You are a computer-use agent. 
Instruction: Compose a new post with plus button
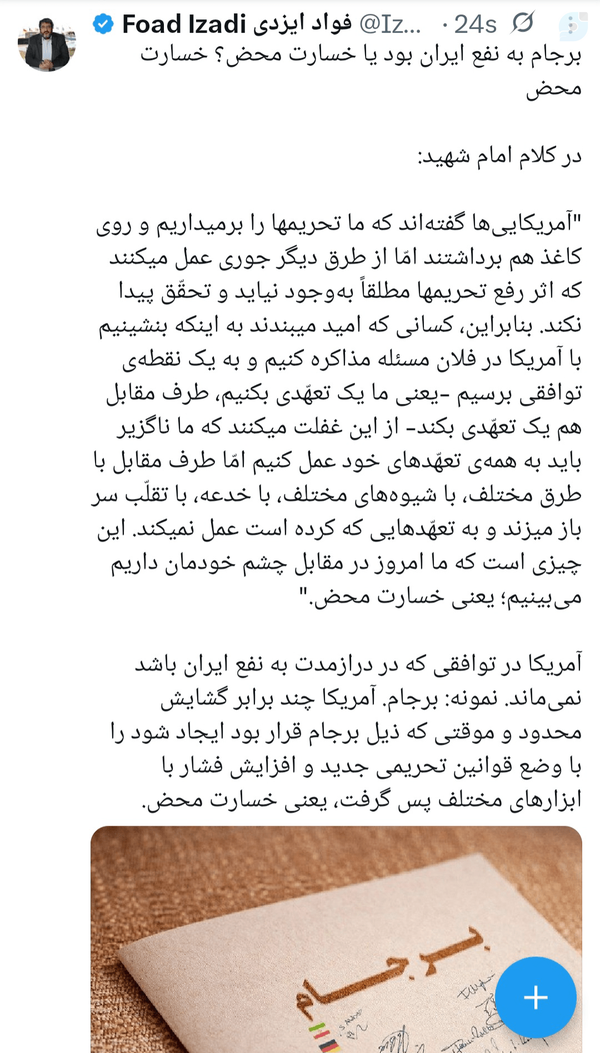pyautogui.click(x=536, y=995)
